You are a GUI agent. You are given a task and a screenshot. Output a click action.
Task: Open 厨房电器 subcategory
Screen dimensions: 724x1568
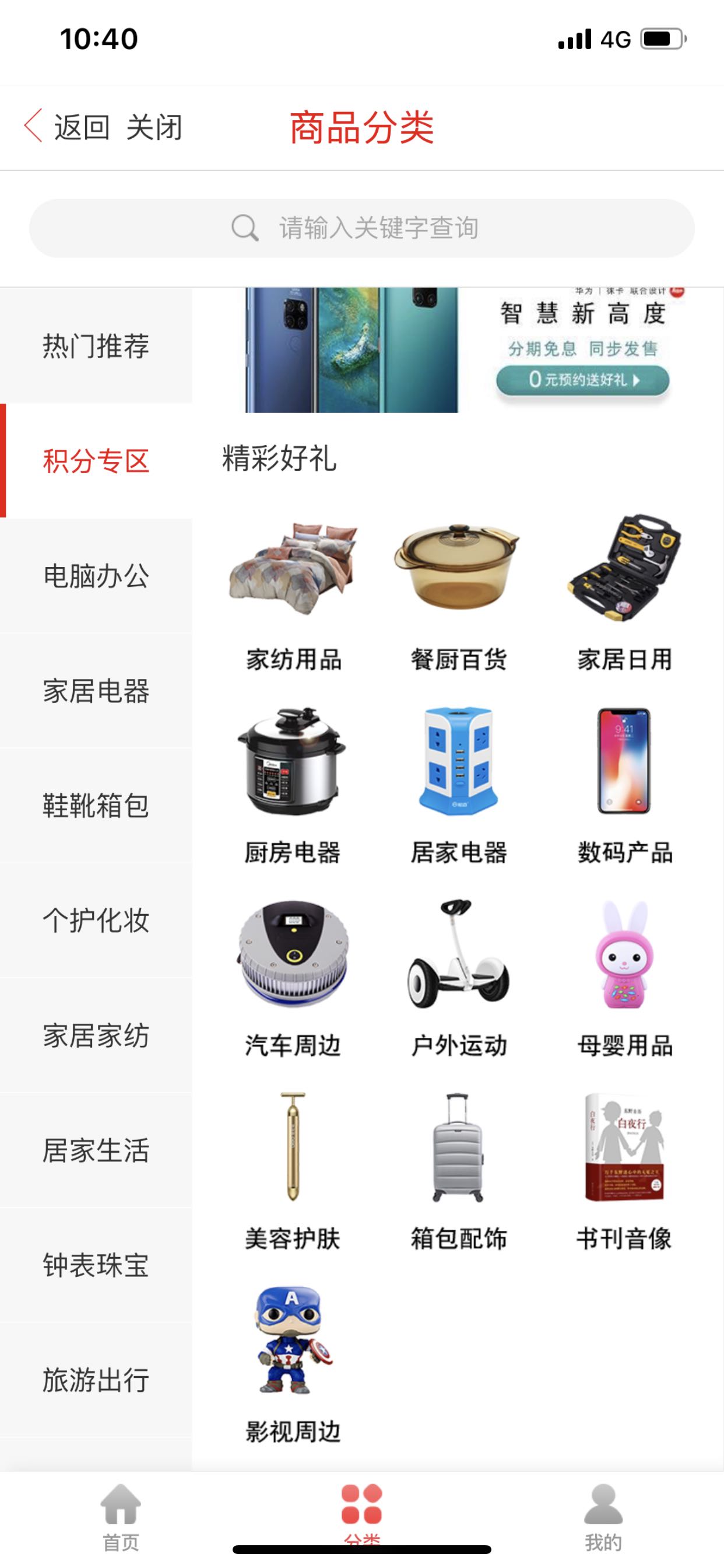(293, 782)
